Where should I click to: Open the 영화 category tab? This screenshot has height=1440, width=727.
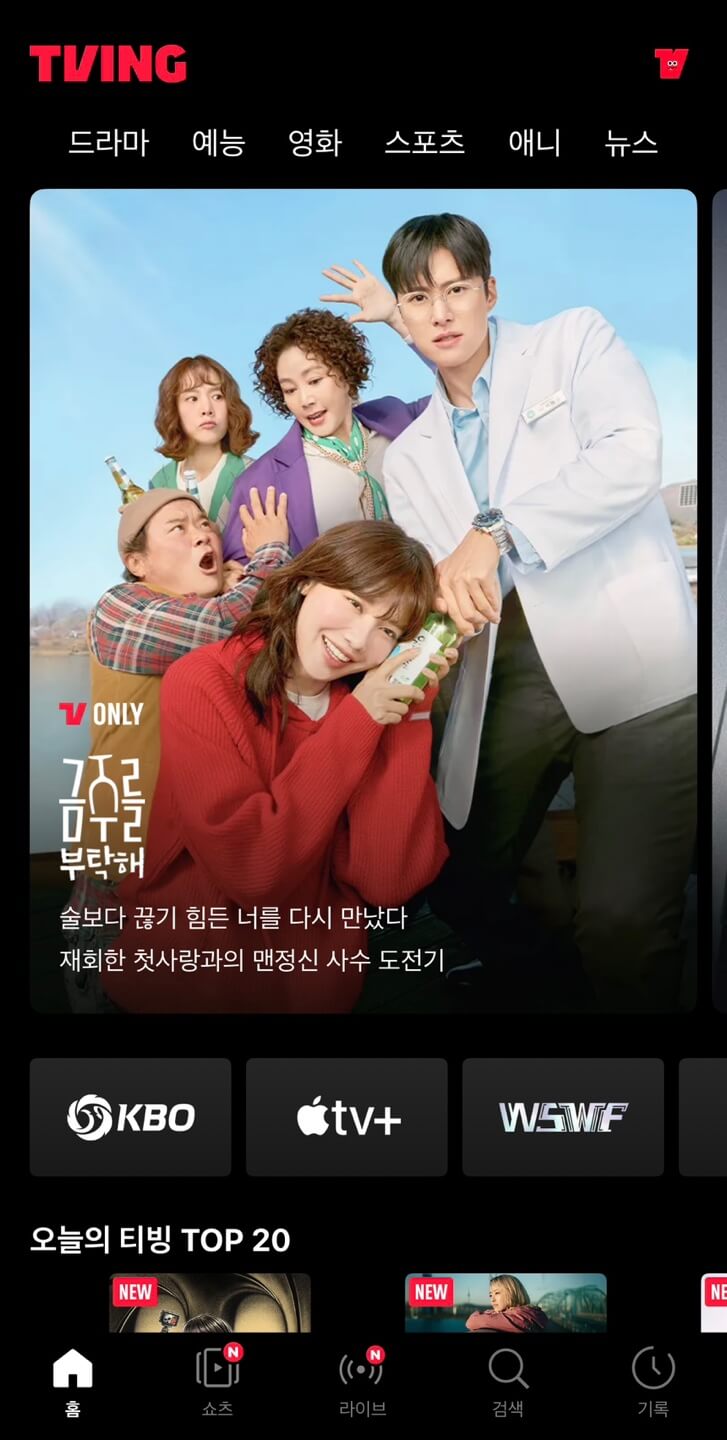pyautogui.click(x=315, y=144)
